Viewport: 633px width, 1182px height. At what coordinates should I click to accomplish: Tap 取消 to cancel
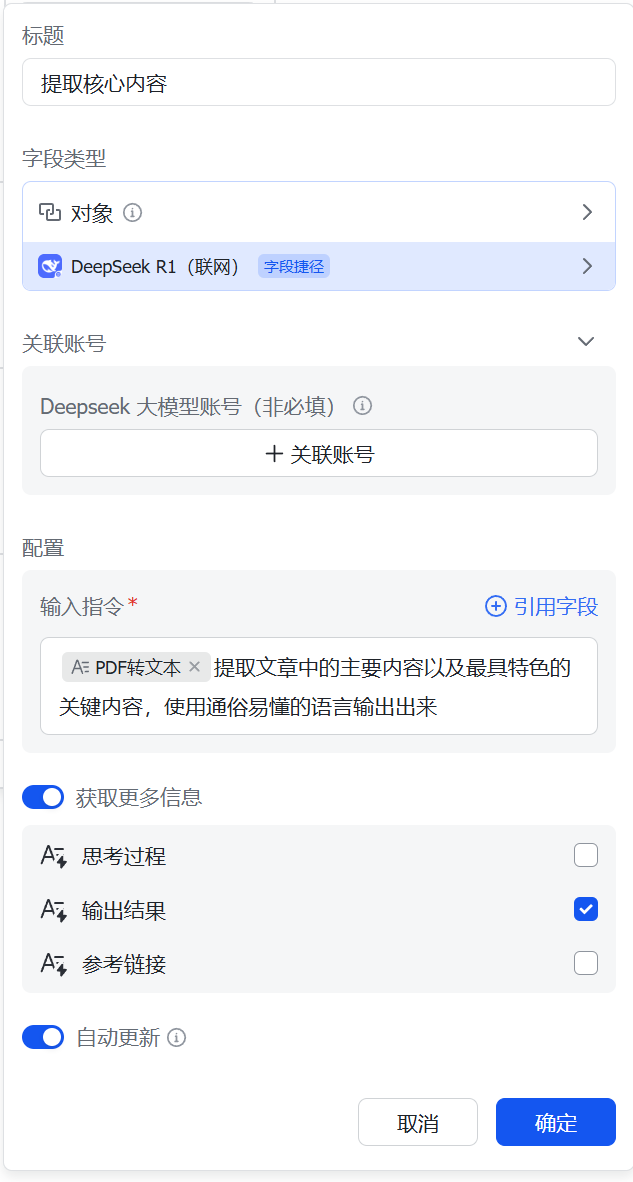418,1122
